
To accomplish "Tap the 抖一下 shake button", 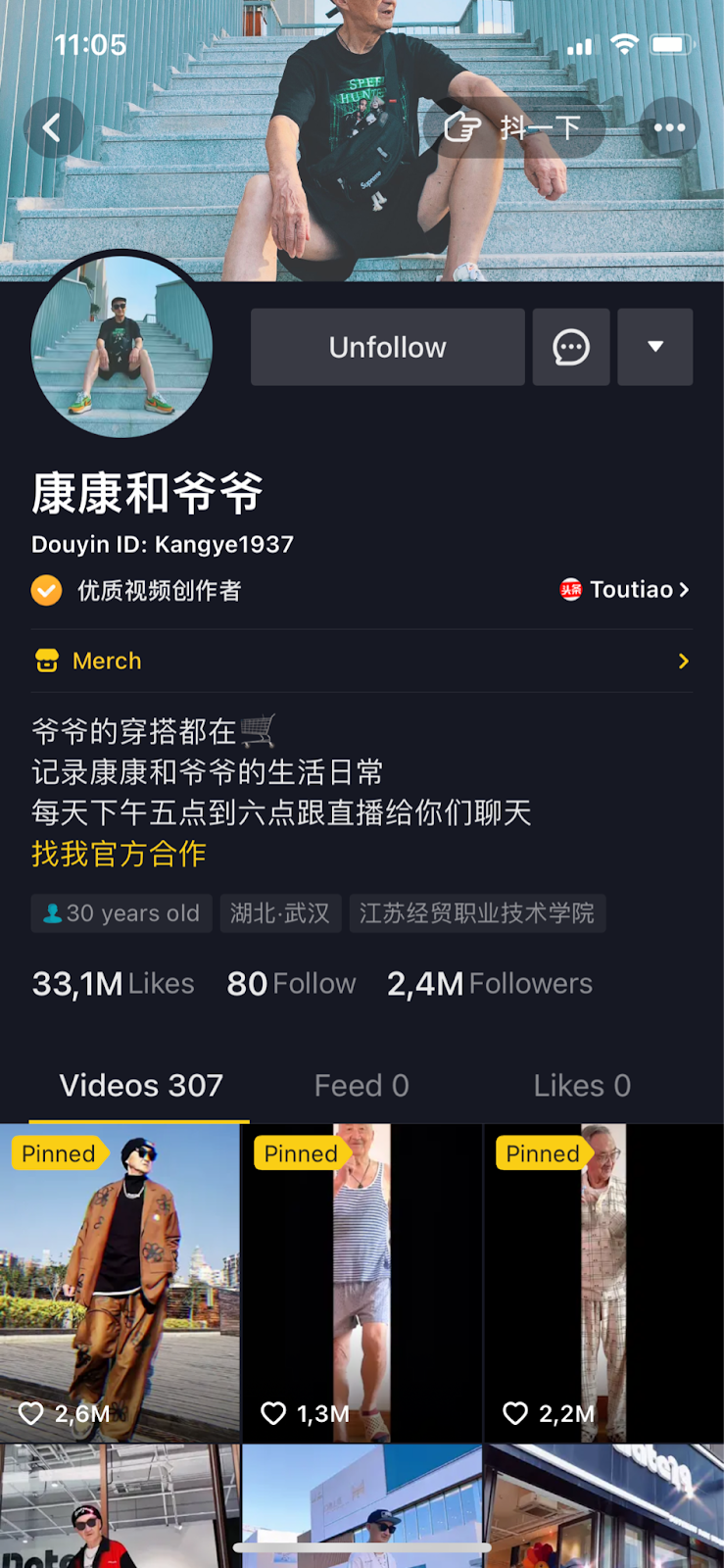I will pyautogui.click(x=513, y=127).
